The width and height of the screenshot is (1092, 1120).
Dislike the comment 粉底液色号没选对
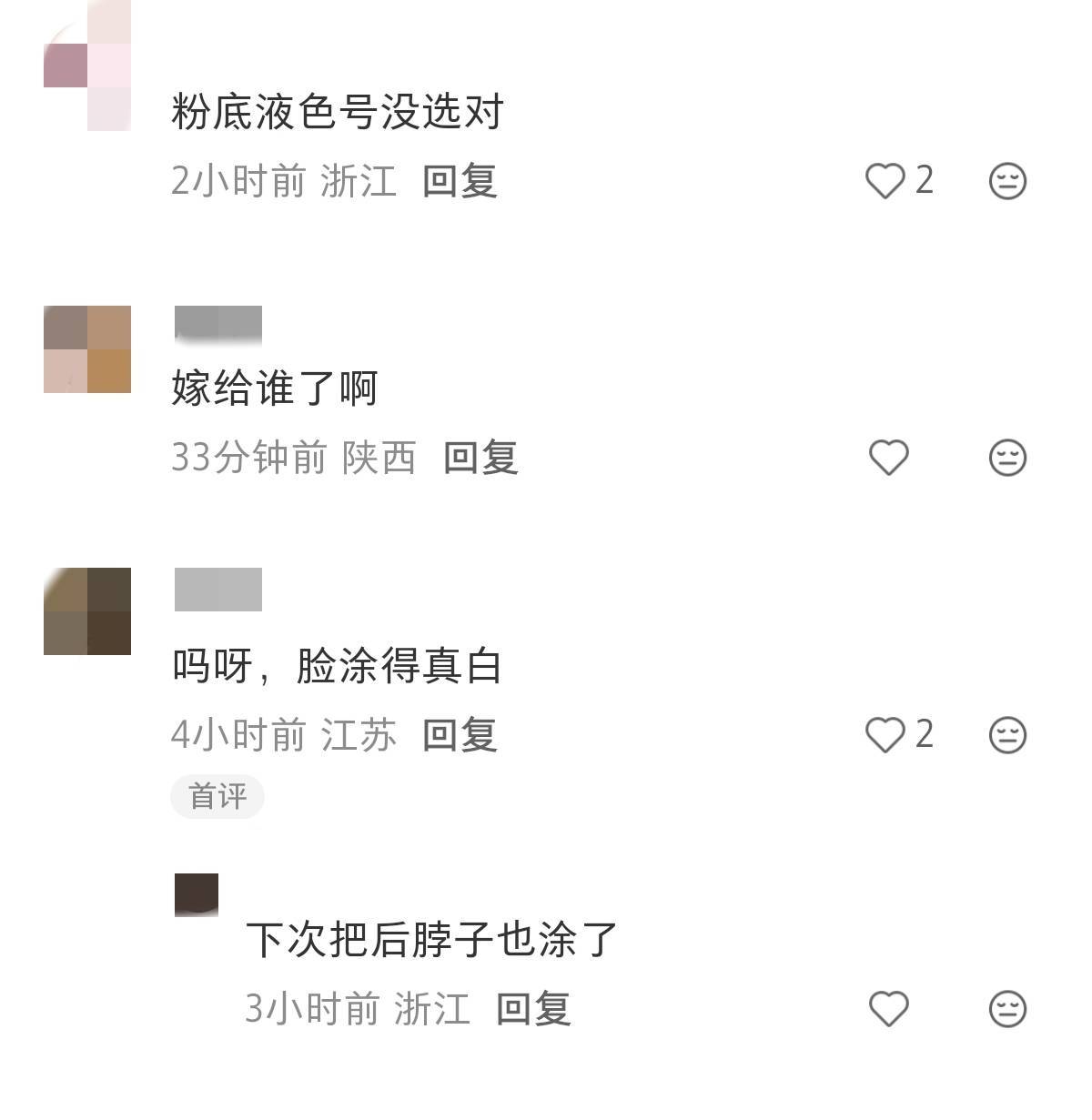point(1007,181)
